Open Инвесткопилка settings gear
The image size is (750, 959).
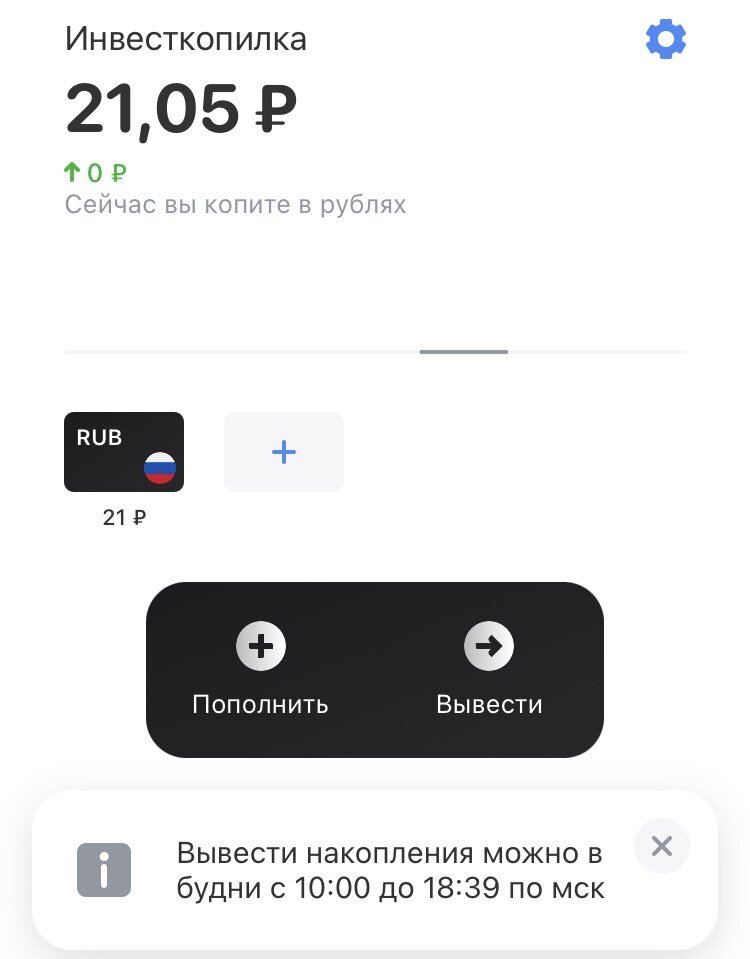pos(666,40)
